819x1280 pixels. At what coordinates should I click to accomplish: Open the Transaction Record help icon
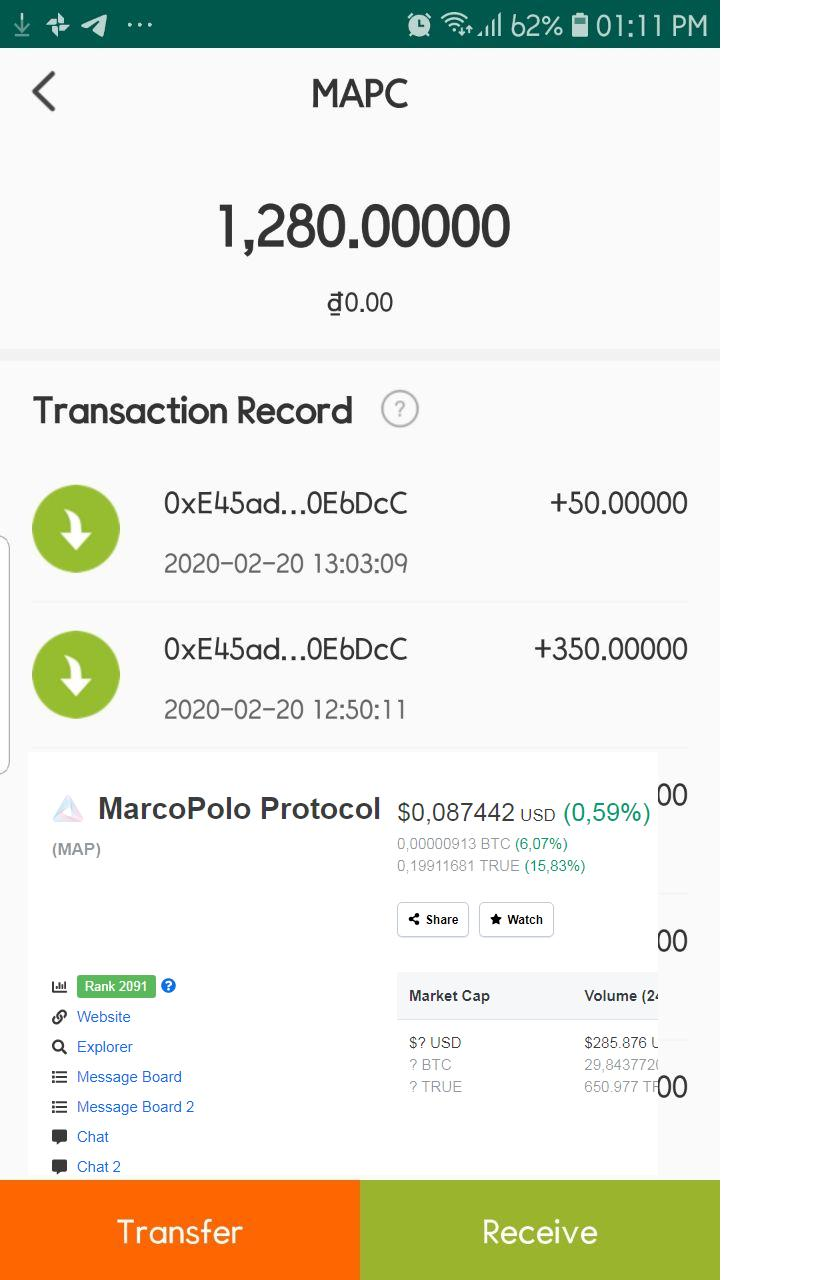pyautogui.click(x=400, y=409)
